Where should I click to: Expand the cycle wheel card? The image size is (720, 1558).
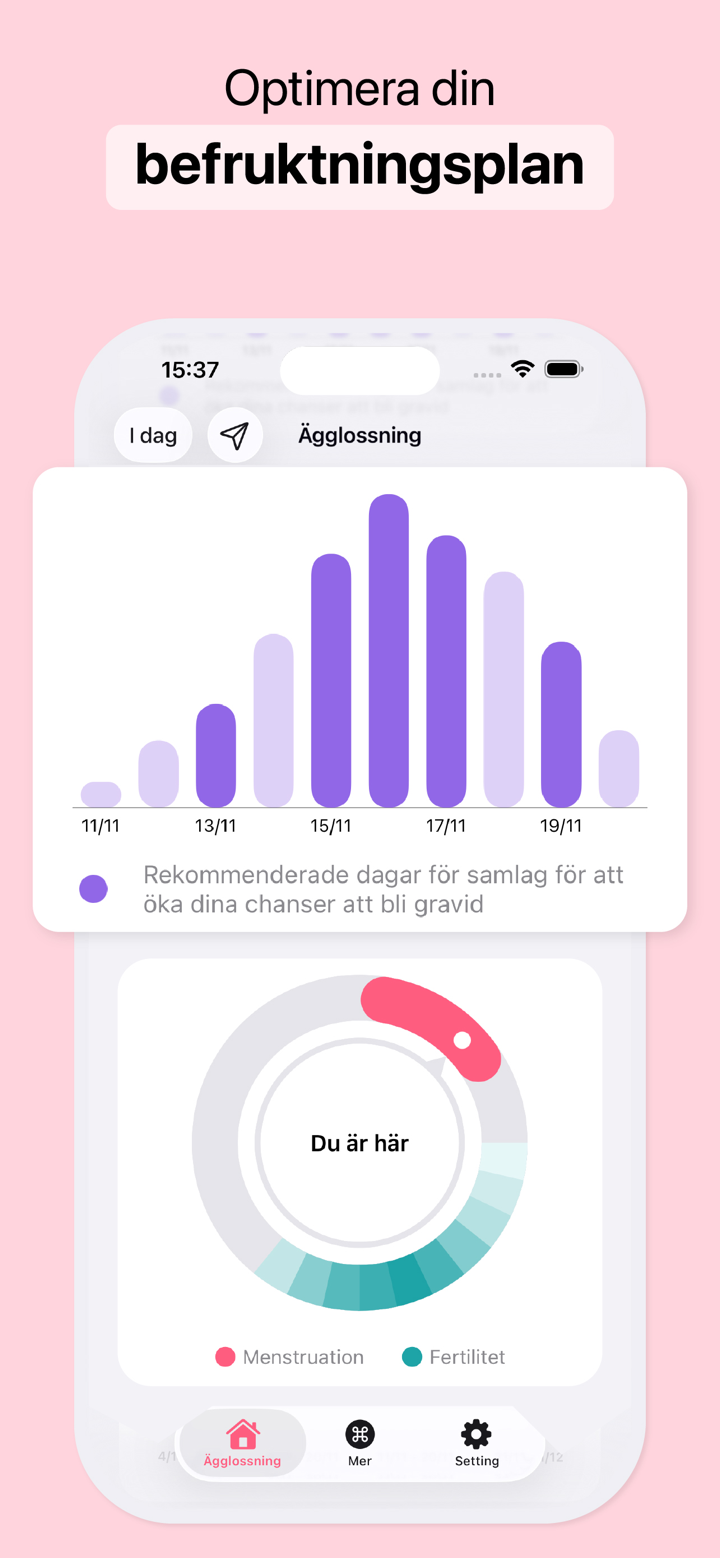tap(360, 1170)
